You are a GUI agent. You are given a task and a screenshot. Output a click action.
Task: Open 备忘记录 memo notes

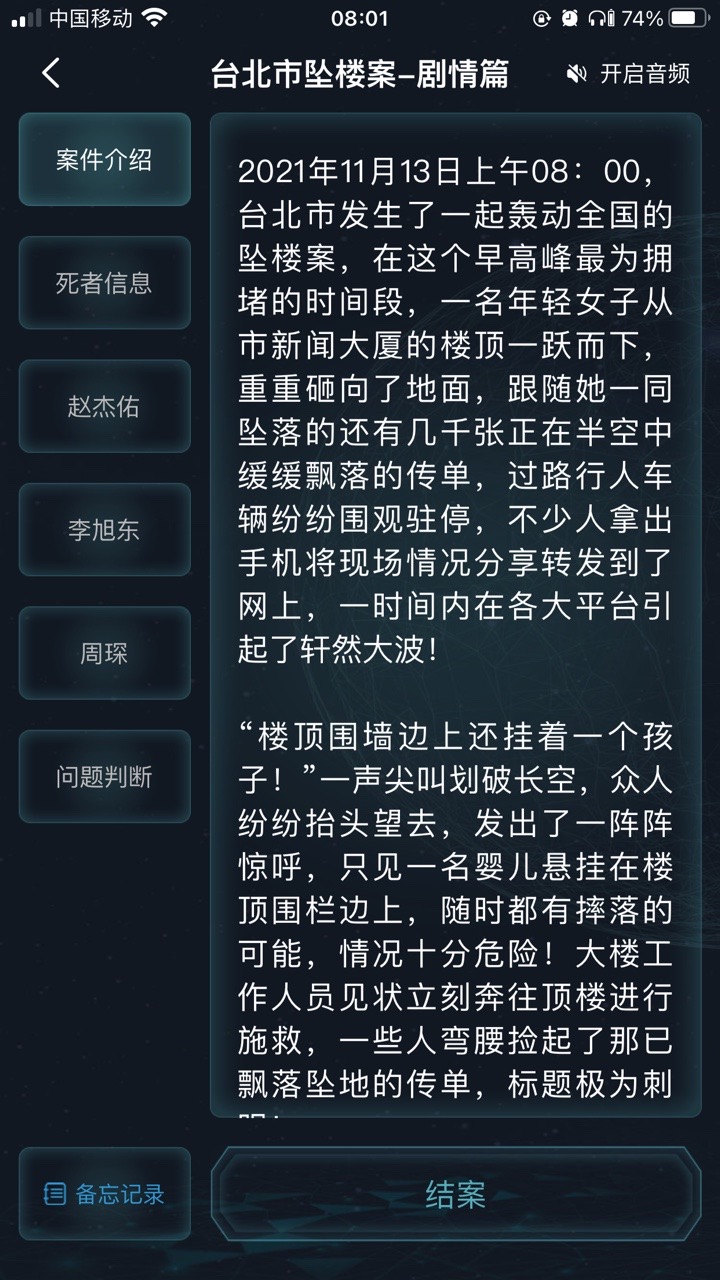104,1194
